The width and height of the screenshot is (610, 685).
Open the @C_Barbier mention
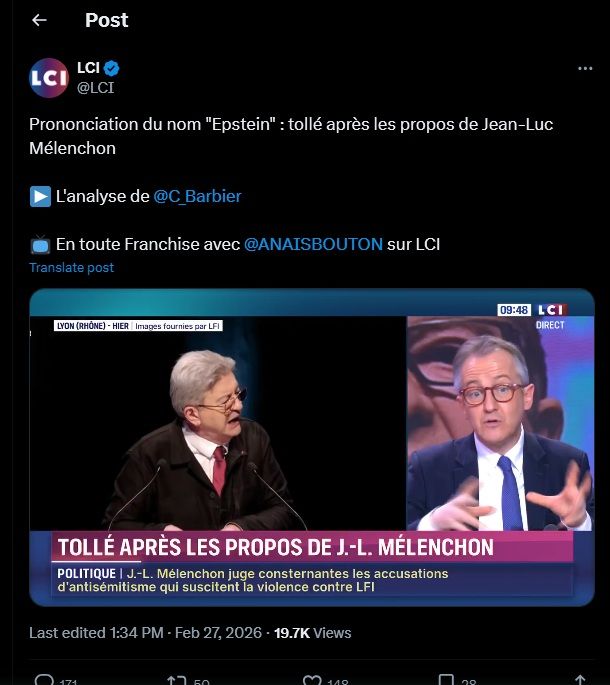(x=197, y=196)
